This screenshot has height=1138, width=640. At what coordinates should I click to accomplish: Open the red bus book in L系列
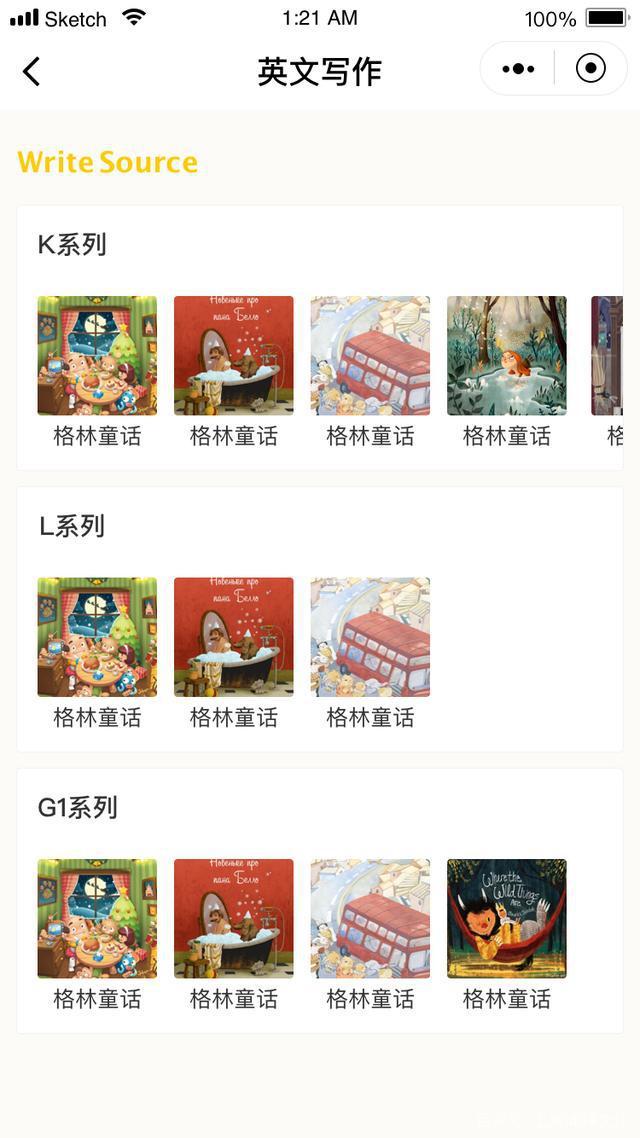click(x=370, y=637)
